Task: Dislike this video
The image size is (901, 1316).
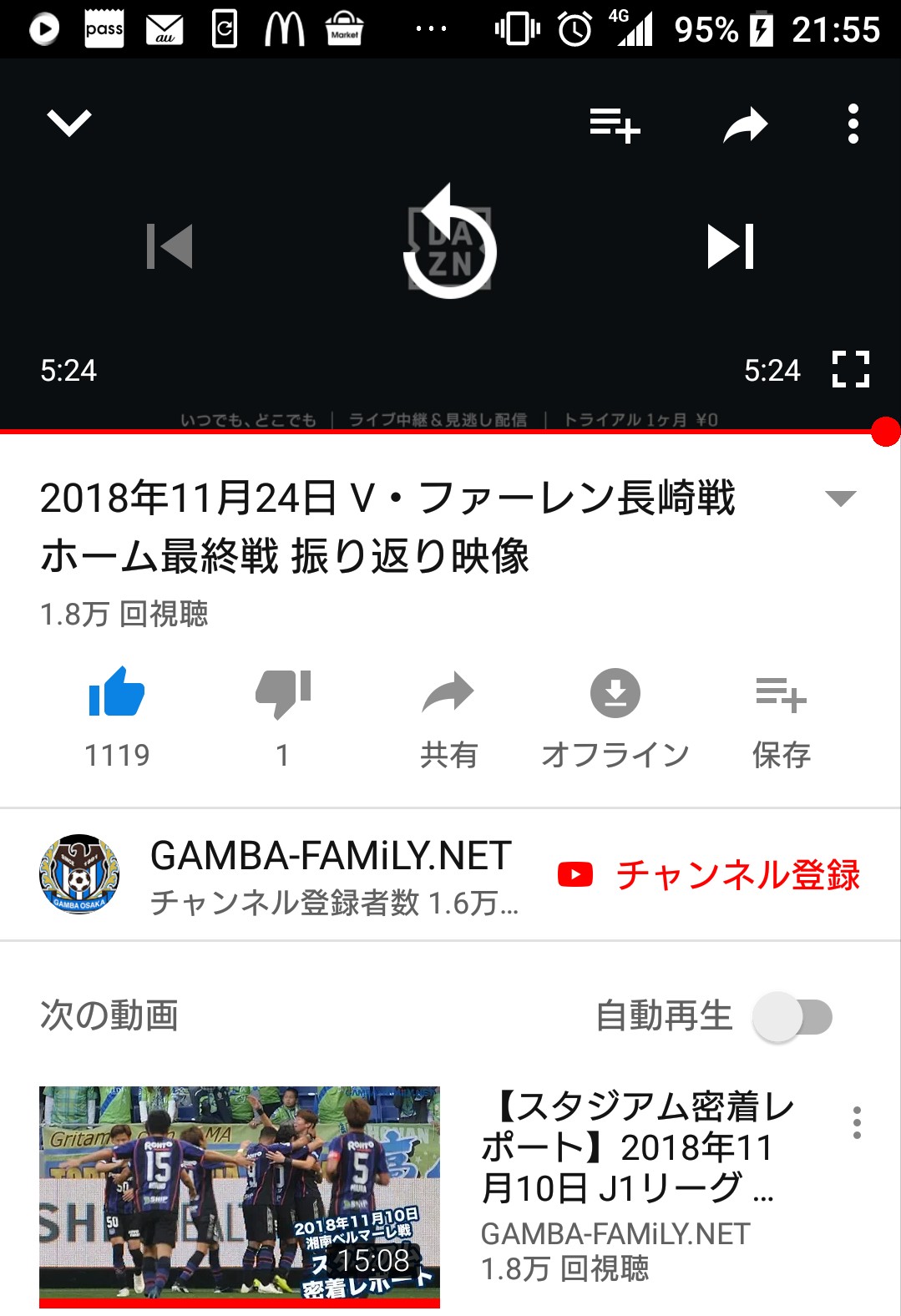Action: click(282, 694)
